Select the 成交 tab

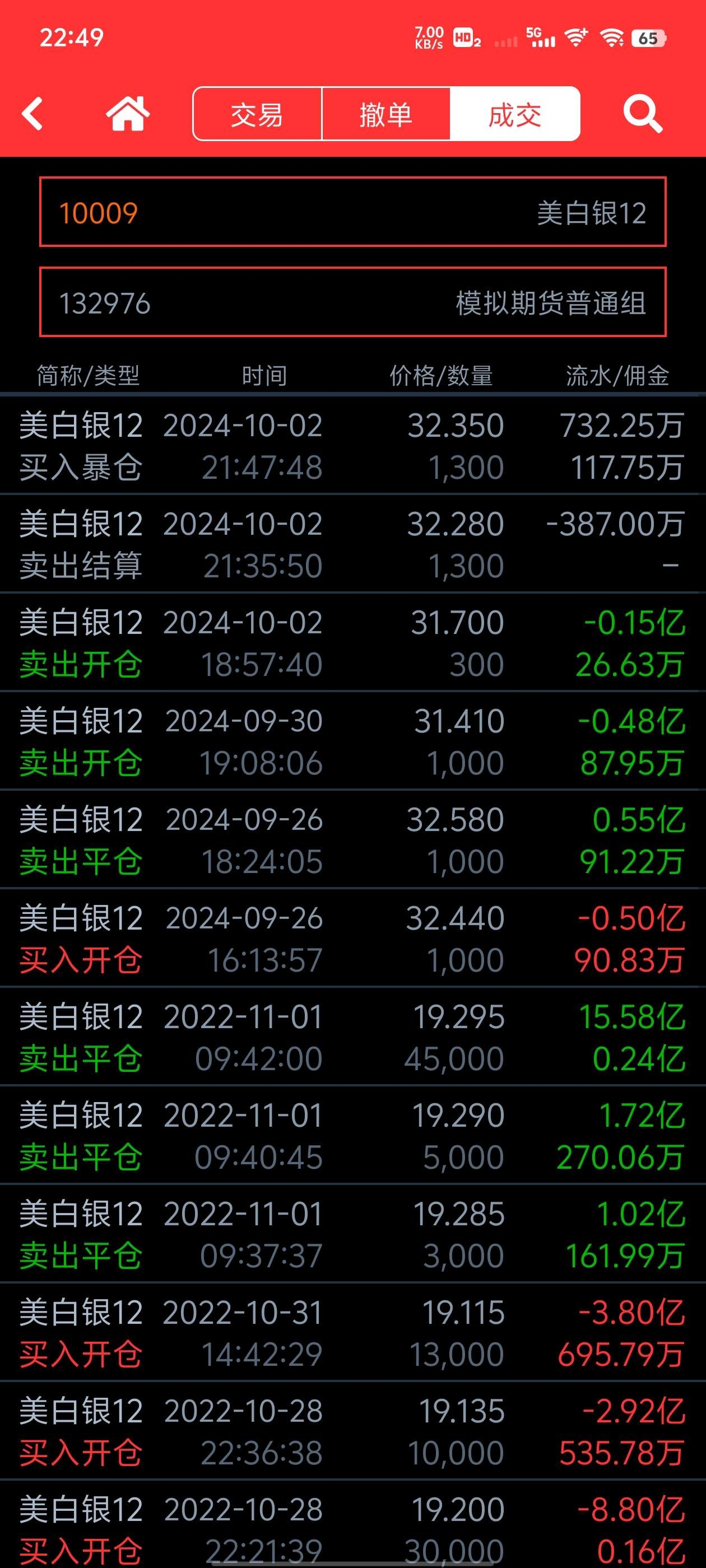click(515, 114)
